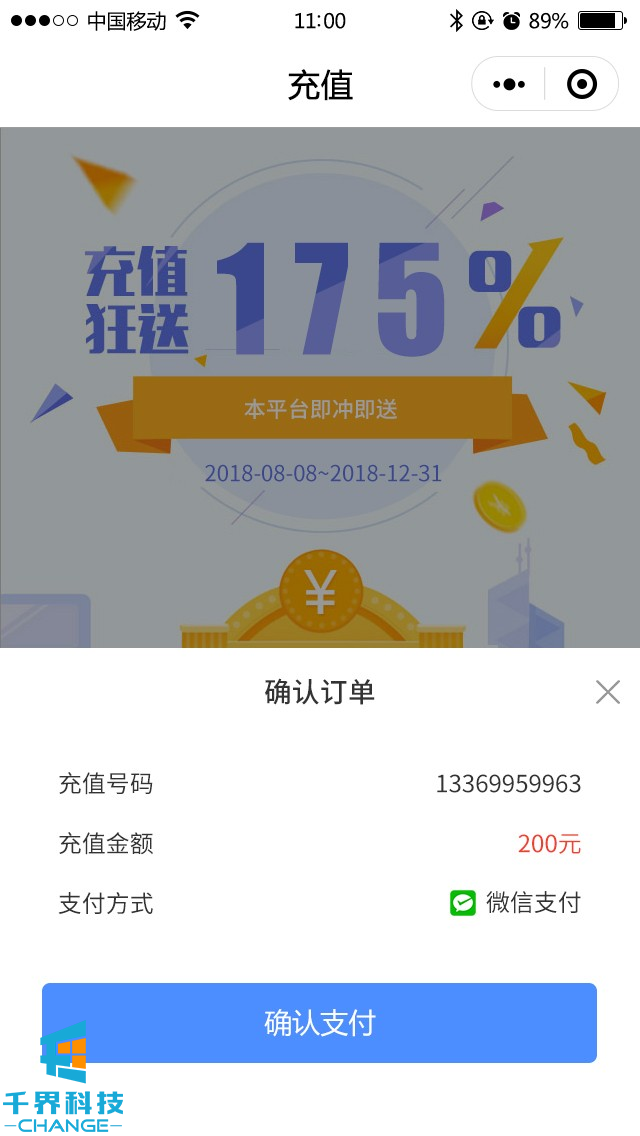Close the 确认订单 dialog
This screenshot has height=1136, width=640.
coord(607,692)
